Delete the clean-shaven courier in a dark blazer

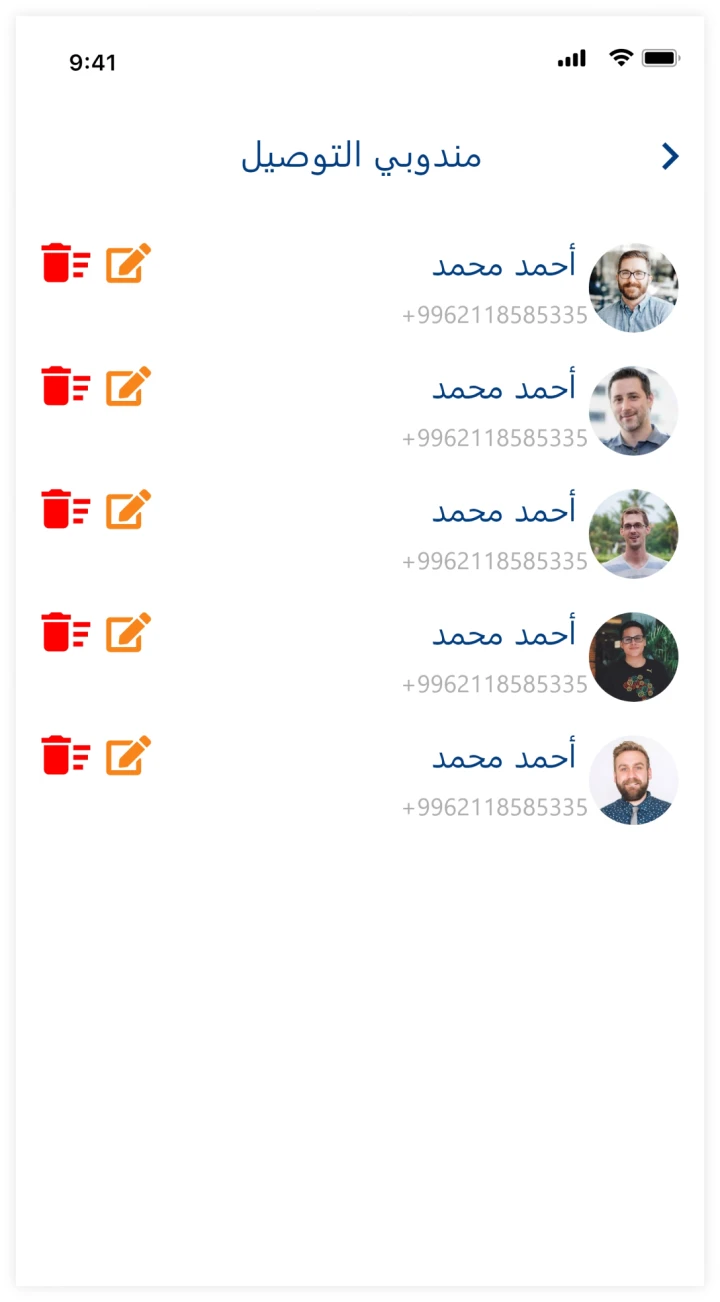click(65, 386)
